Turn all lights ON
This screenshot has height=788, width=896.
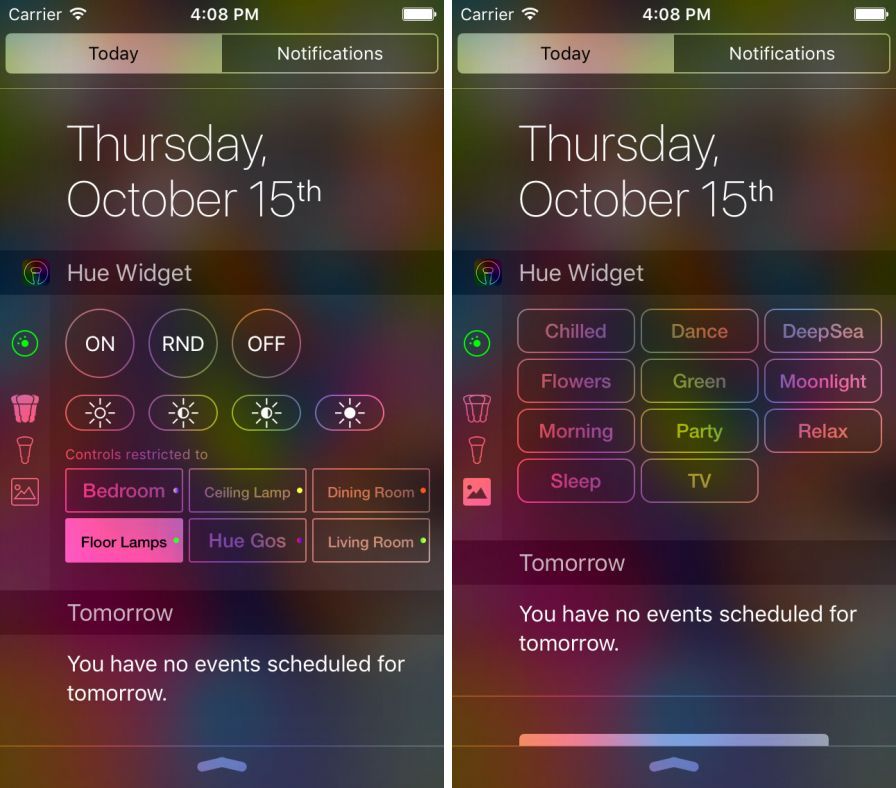coord(100,344)
